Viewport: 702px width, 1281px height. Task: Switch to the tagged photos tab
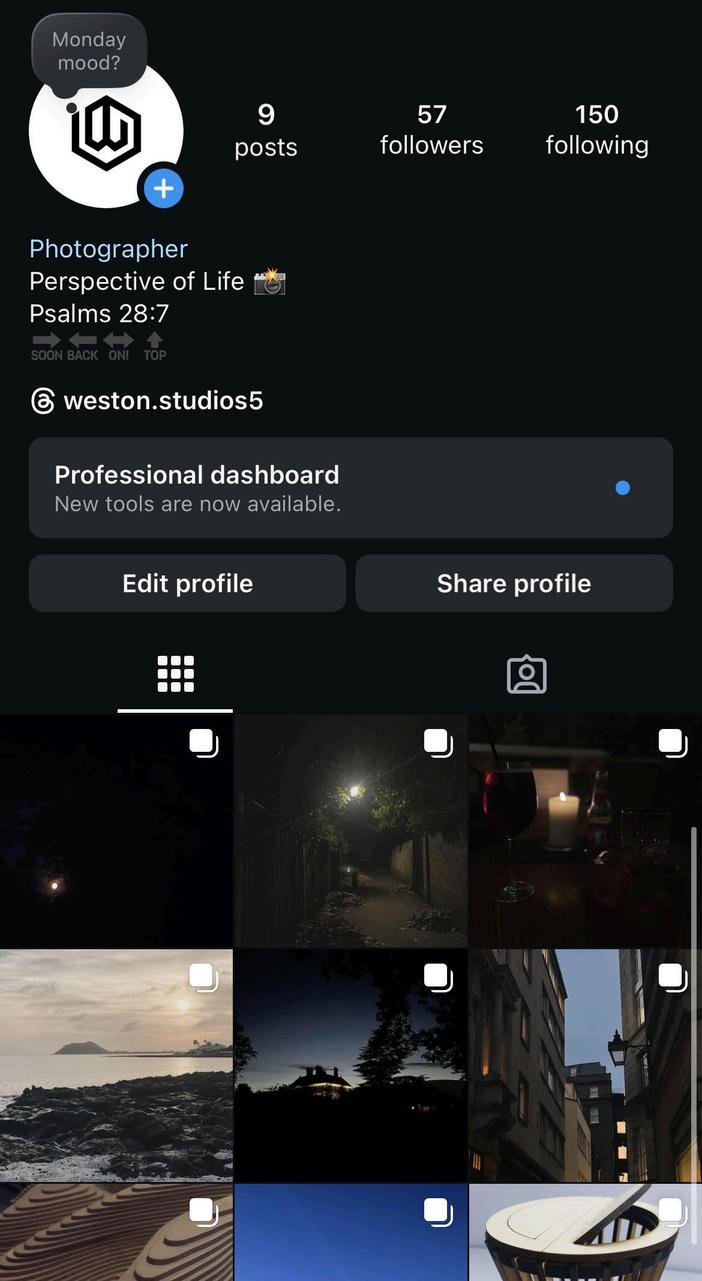point(526,675)
